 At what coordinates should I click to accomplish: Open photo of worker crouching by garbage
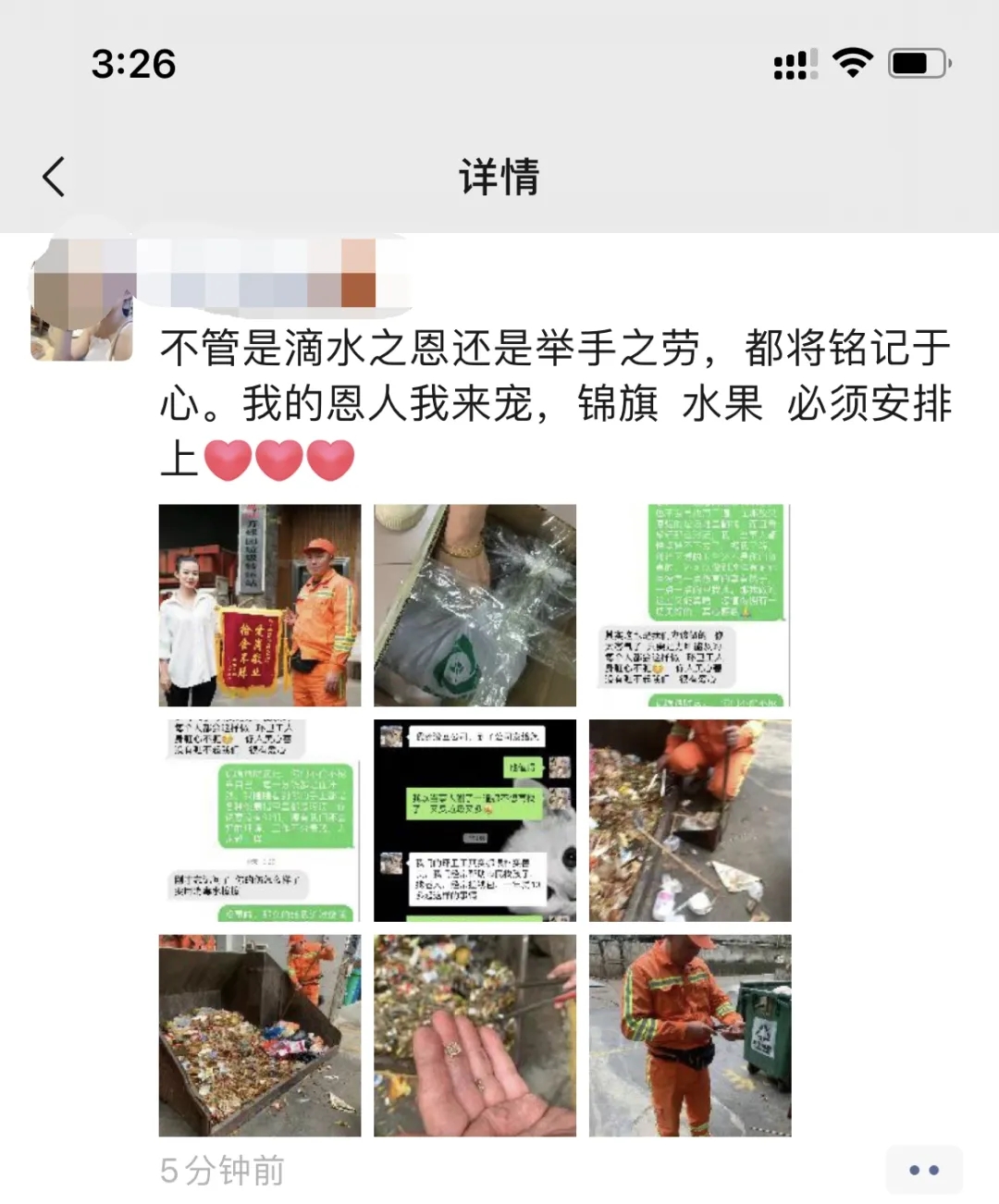coord(690,820)
